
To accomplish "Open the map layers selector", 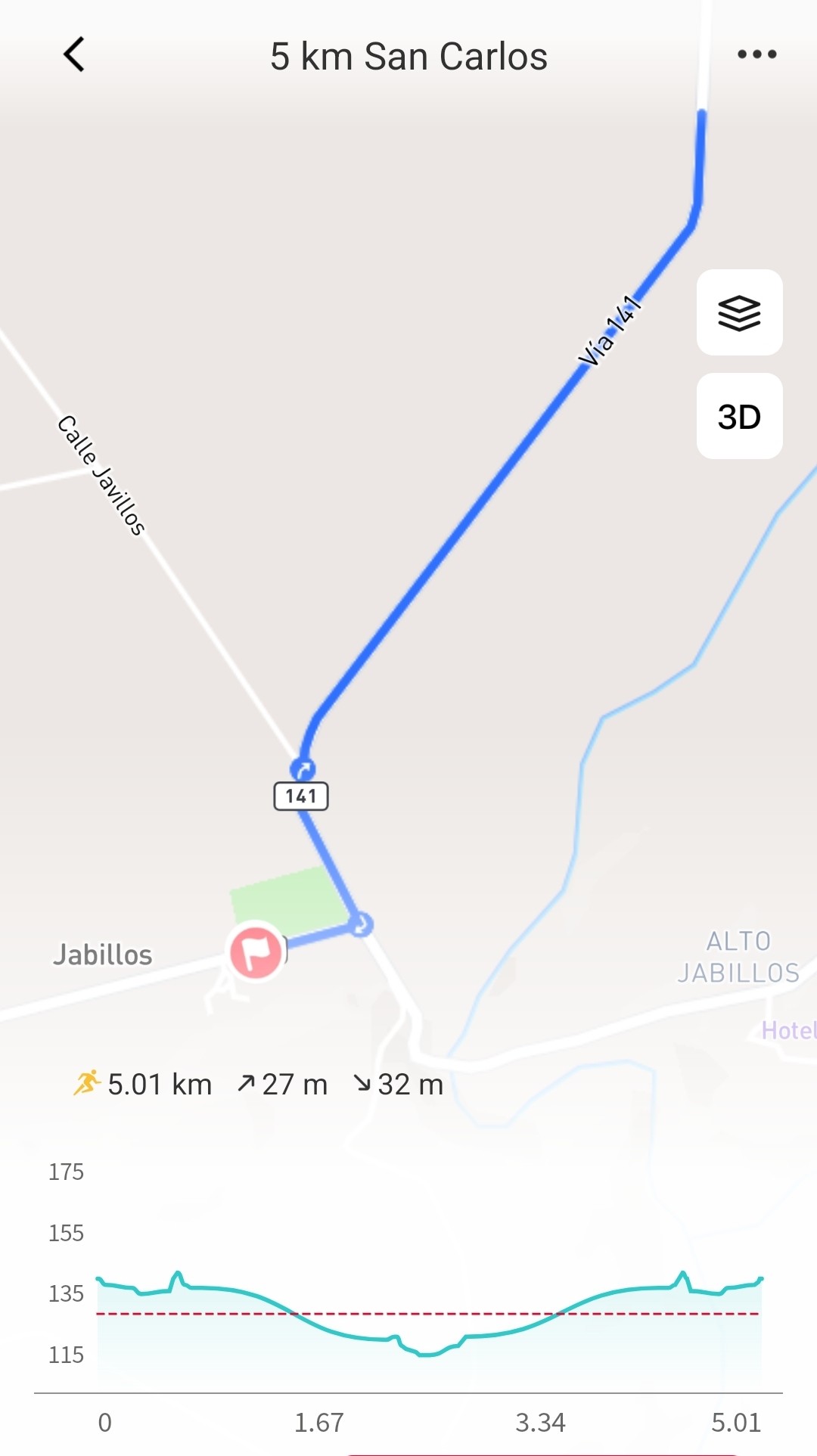I will click(x=739, y=312).
